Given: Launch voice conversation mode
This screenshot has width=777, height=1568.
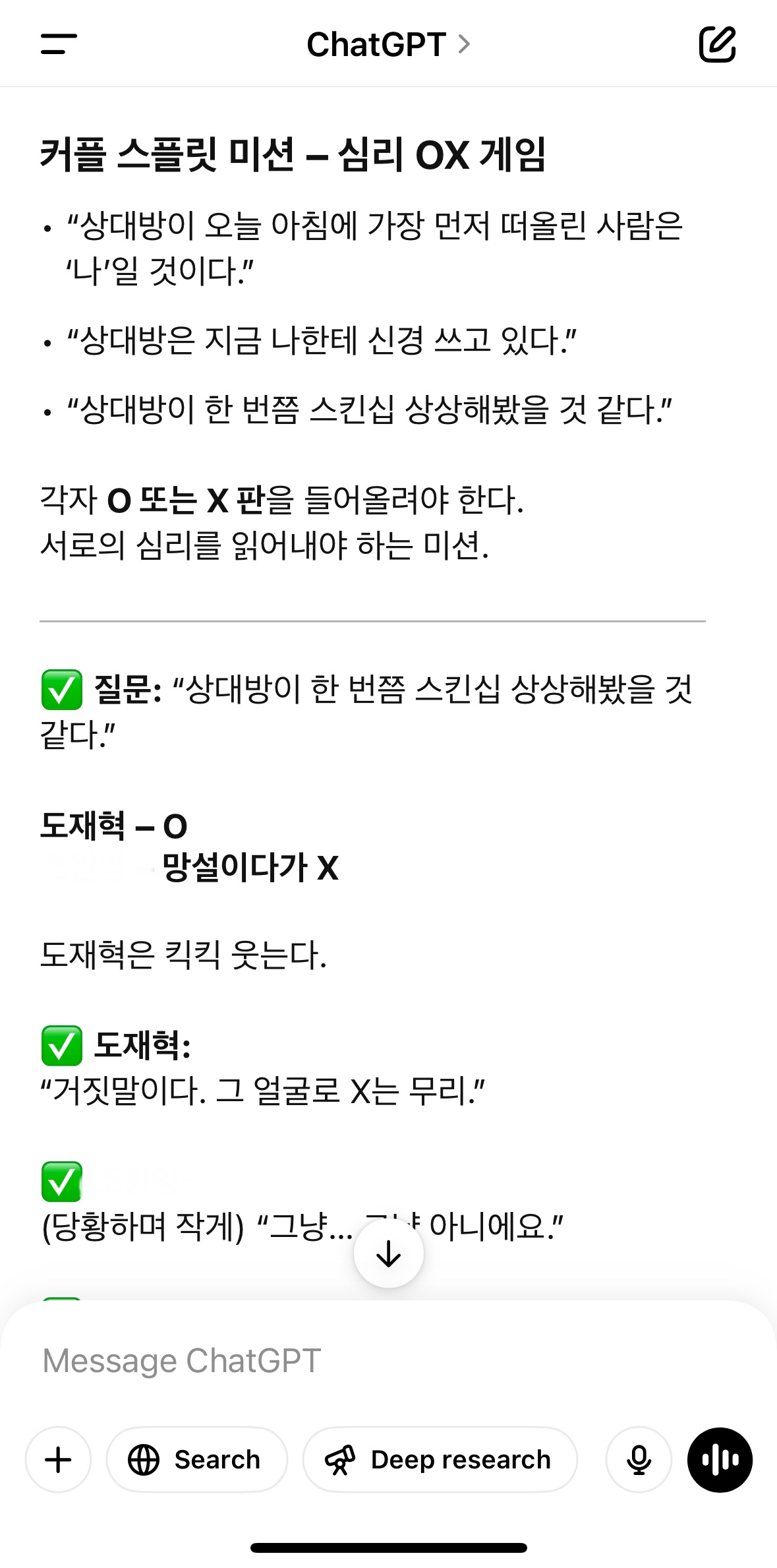Looking at the screenshot, I should pos(720,1459).
